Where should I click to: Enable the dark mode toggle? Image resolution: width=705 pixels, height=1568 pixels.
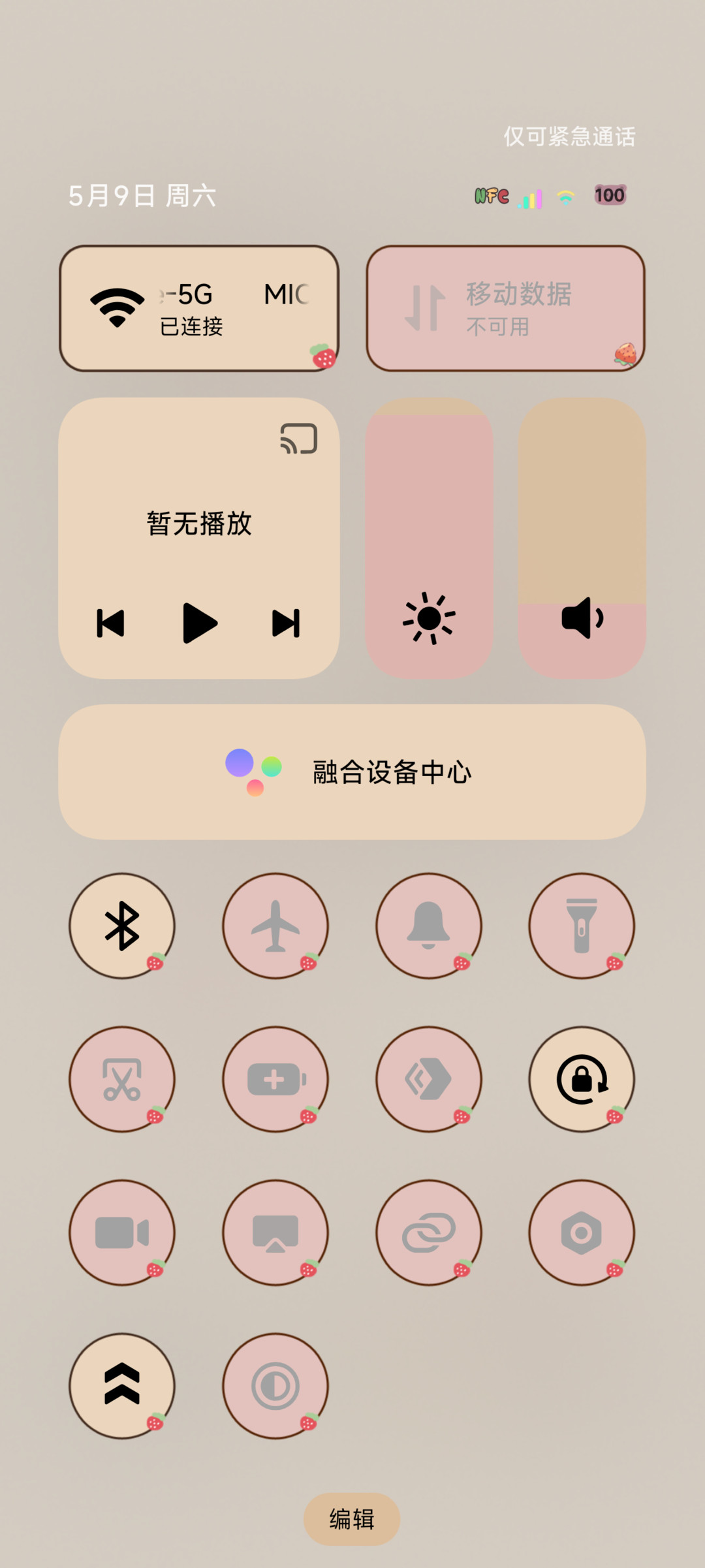click(x=275, y=1386)
